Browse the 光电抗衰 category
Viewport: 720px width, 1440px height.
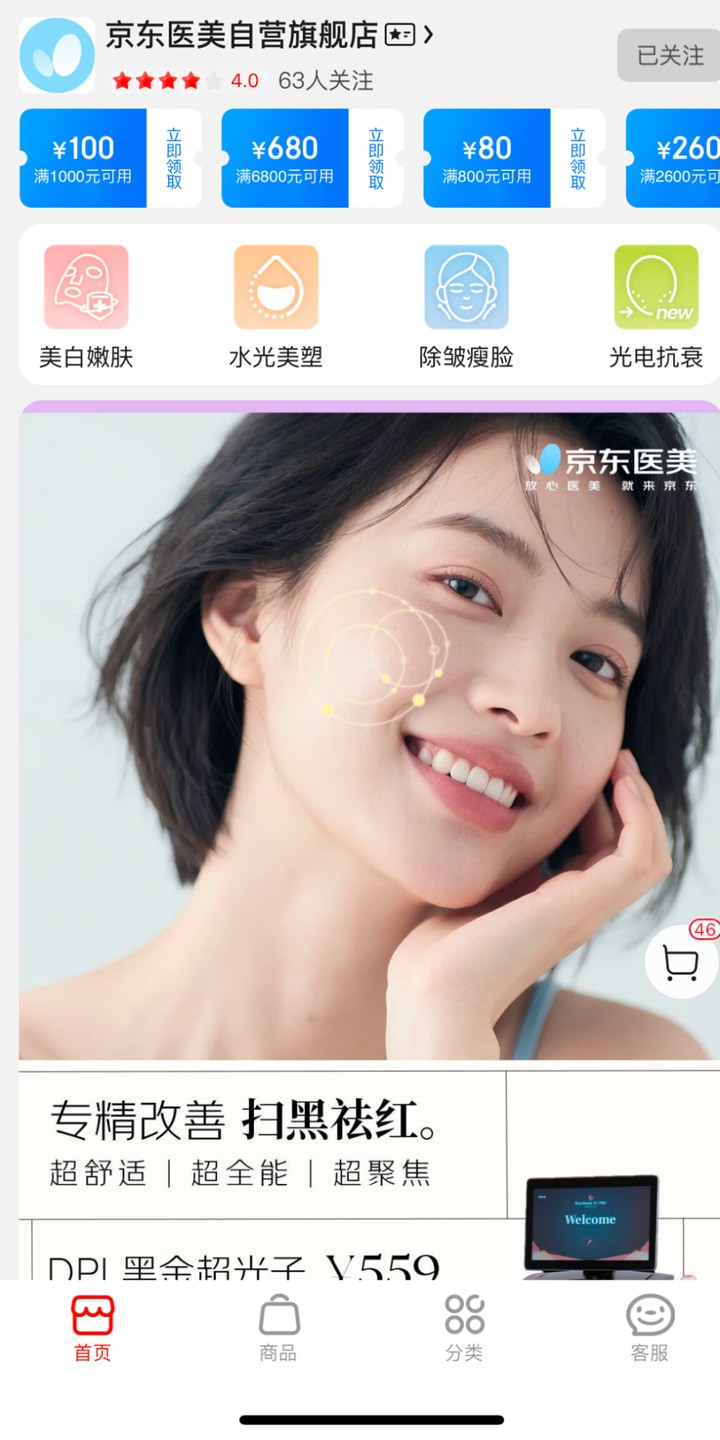point(656,306)
